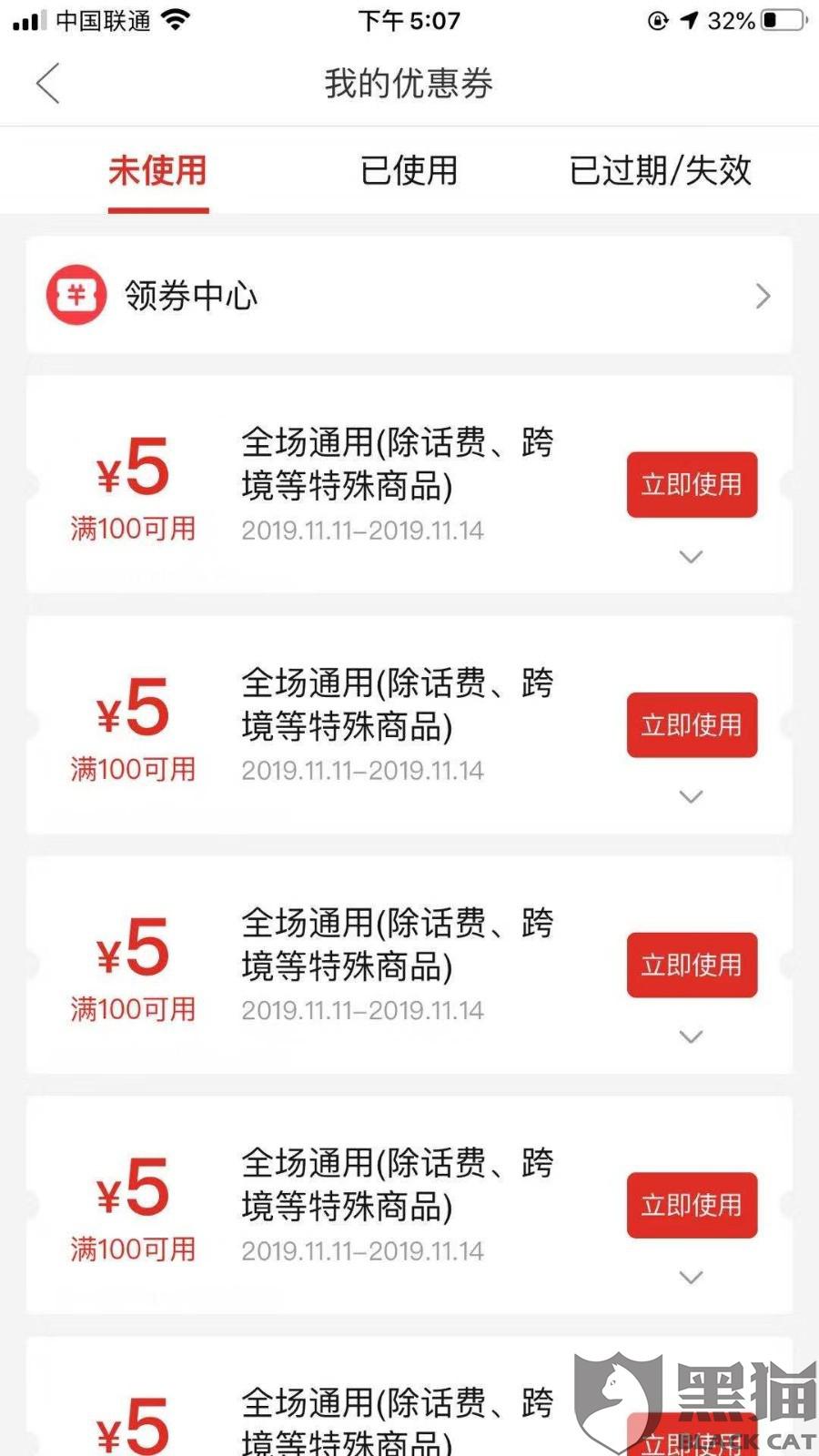819x1456 pixels.
Task: Use the second ¥5 coupon via 立即使用
Action: [x=692, y=724]
